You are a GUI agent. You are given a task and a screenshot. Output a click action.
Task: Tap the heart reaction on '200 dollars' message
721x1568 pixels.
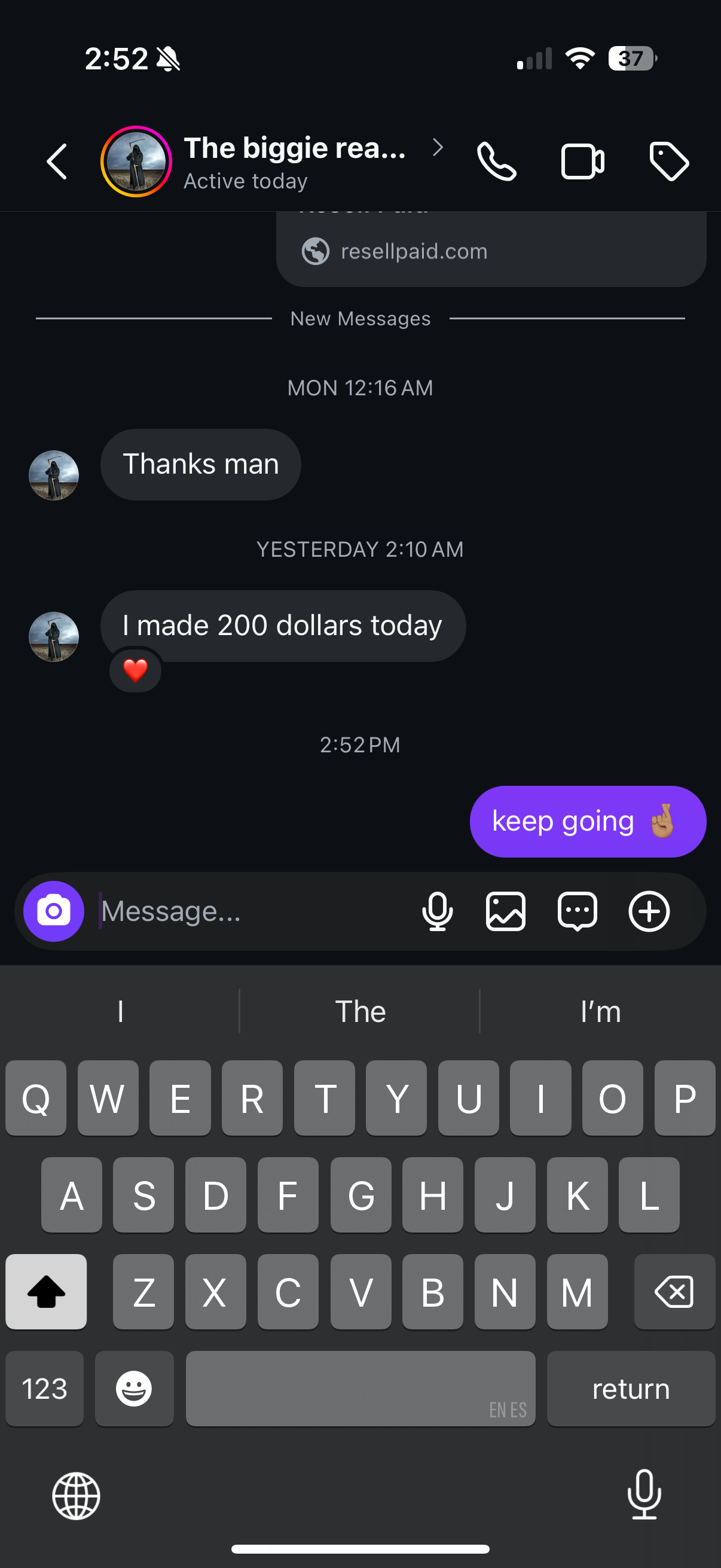point(135,671)
